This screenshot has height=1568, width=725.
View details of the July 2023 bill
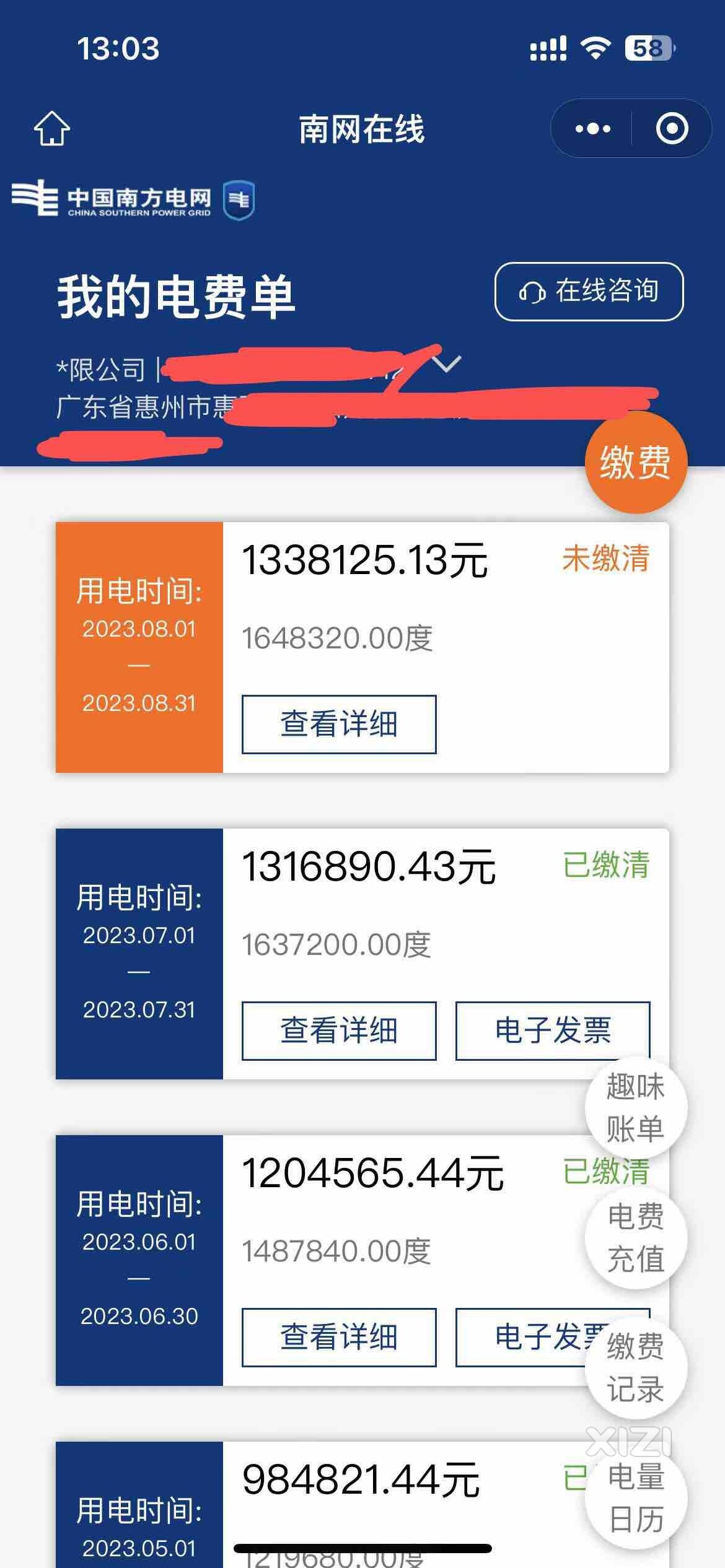coord(338,1030)
